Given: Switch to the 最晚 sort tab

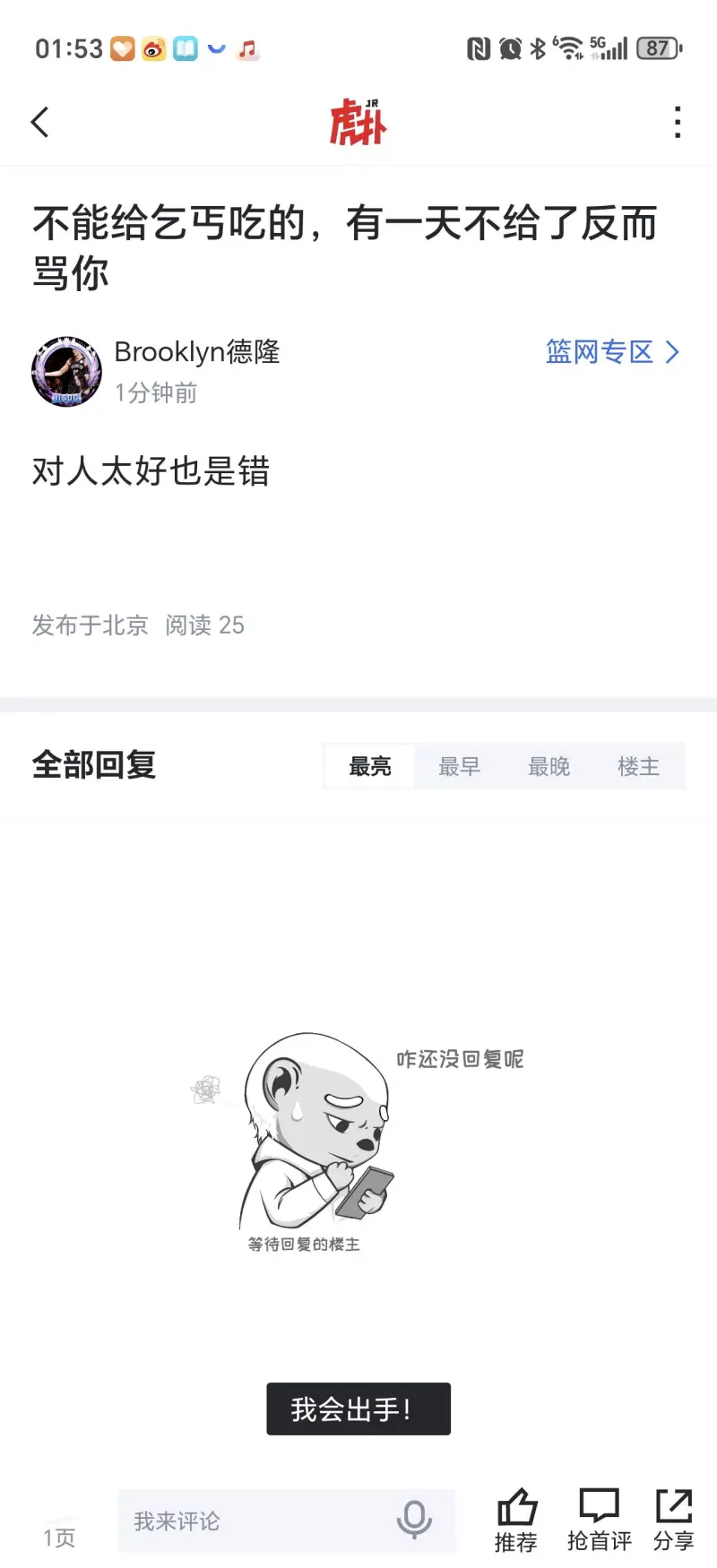Looking at the screenshot, I should pyautogui.click(x=549, y=766).
